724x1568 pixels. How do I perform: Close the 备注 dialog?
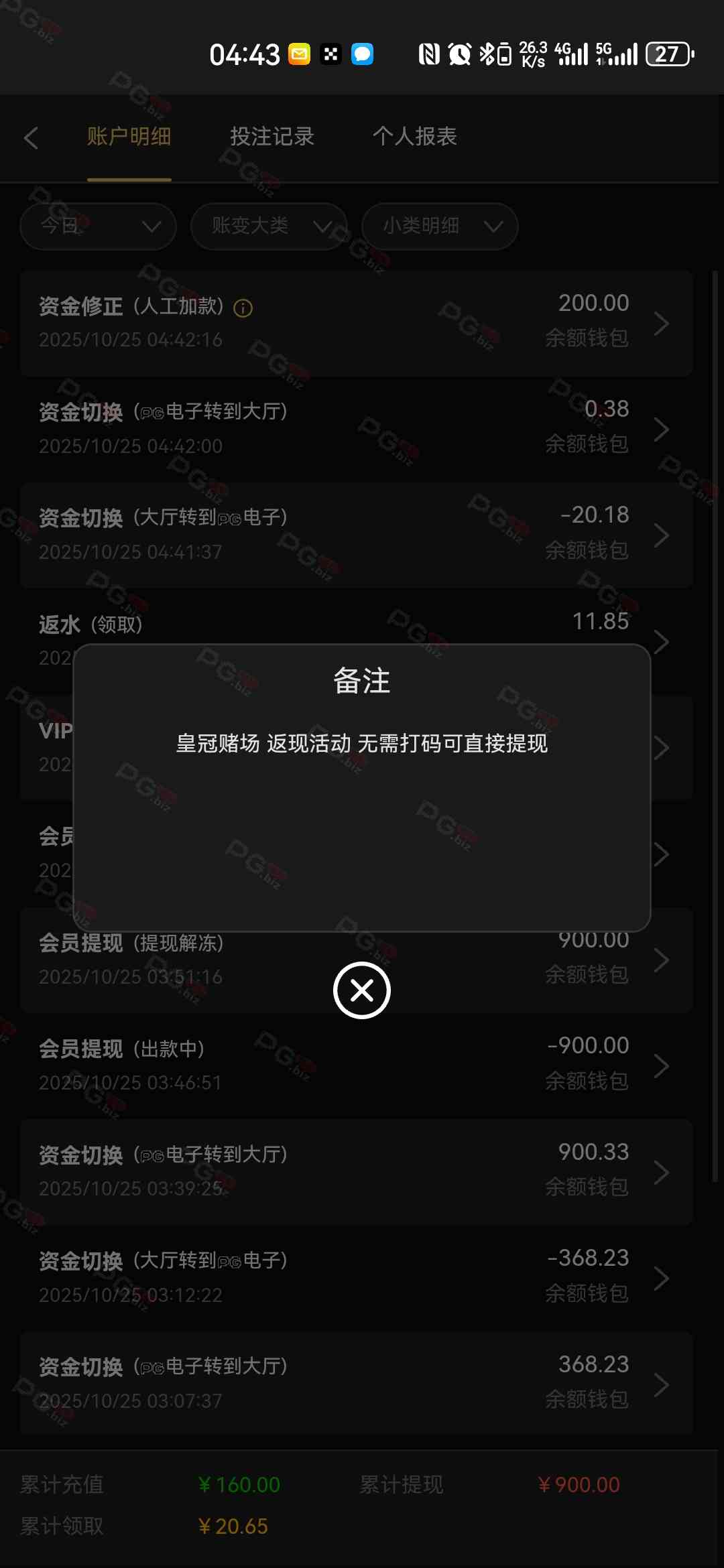coord(361,990)
